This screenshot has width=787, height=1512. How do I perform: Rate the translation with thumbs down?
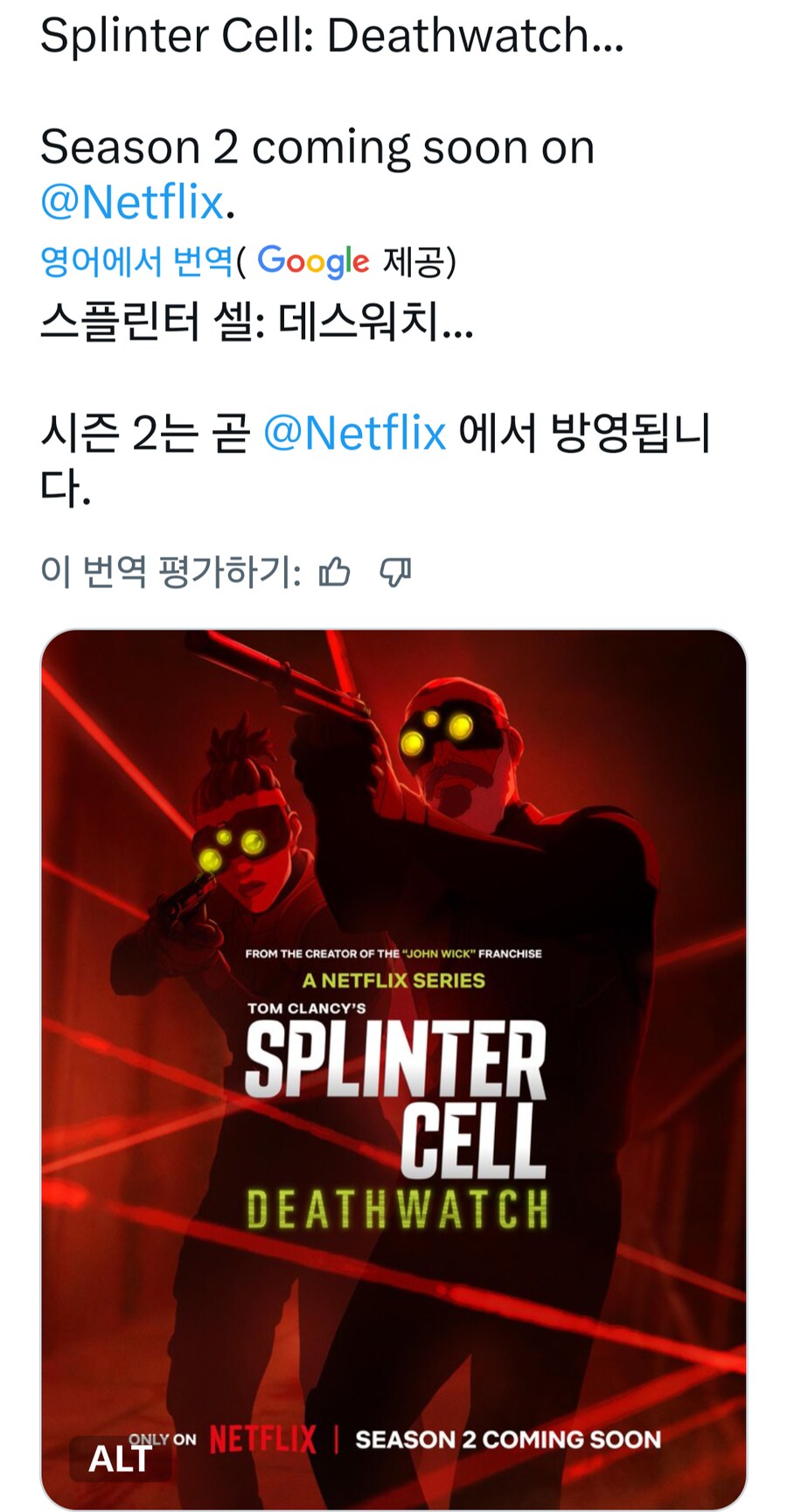click(395, 573)
